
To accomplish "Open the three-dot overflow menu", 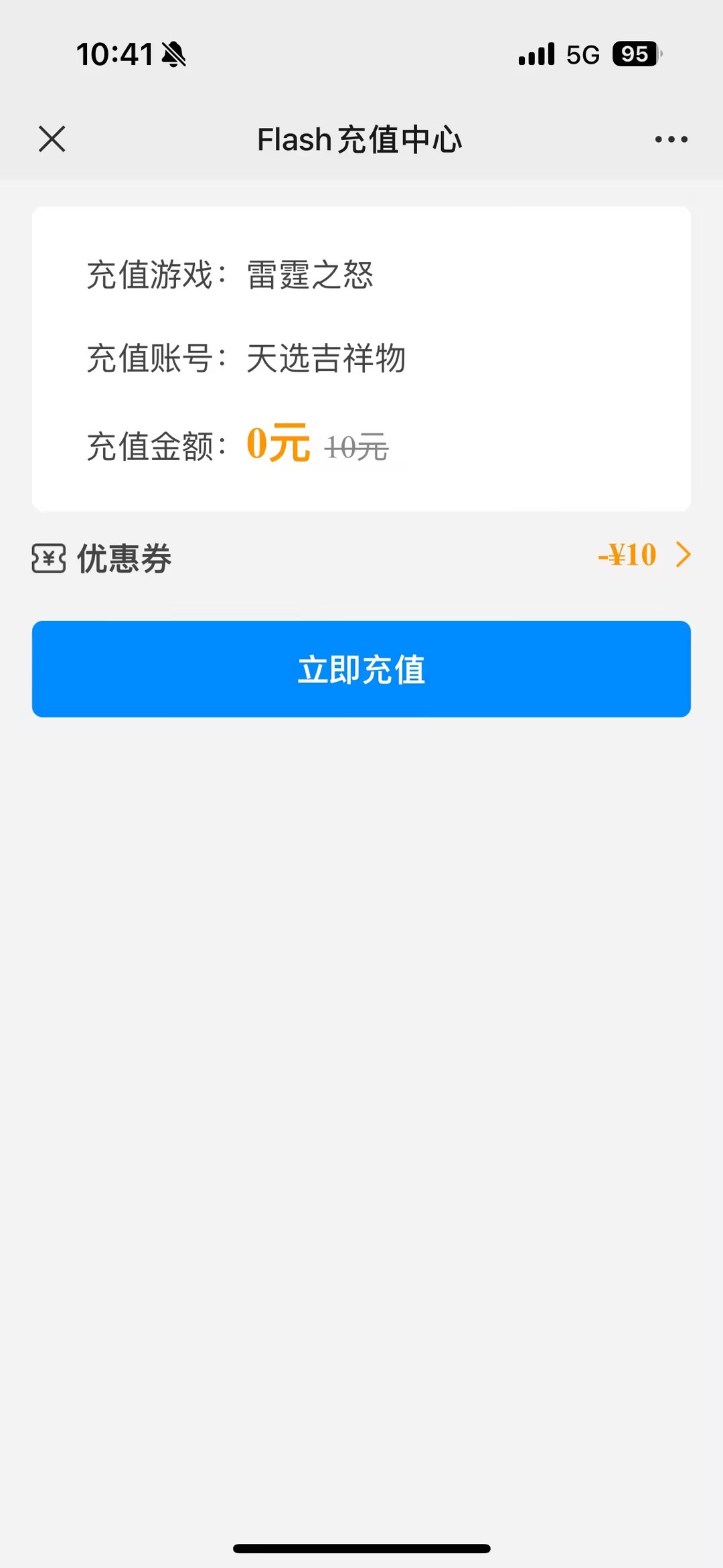I will tap(671, 139).
